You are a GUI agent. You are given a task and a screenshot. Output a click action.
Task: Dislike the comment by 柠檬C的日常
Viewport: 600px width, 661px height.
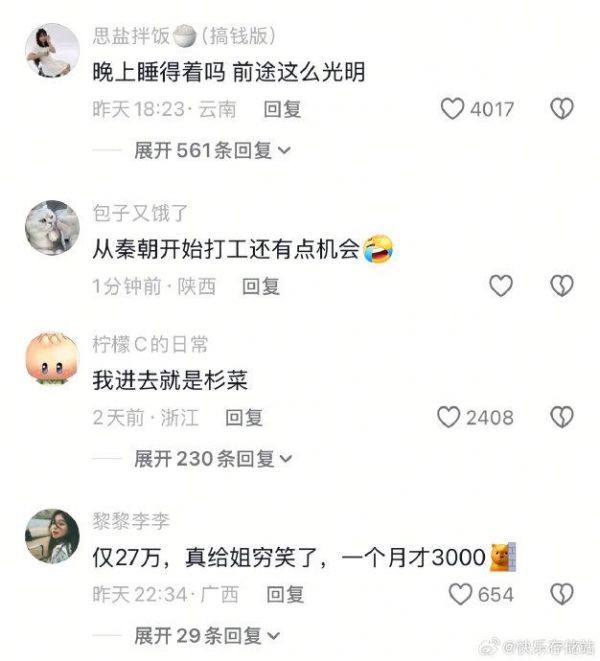click(562, 417)
